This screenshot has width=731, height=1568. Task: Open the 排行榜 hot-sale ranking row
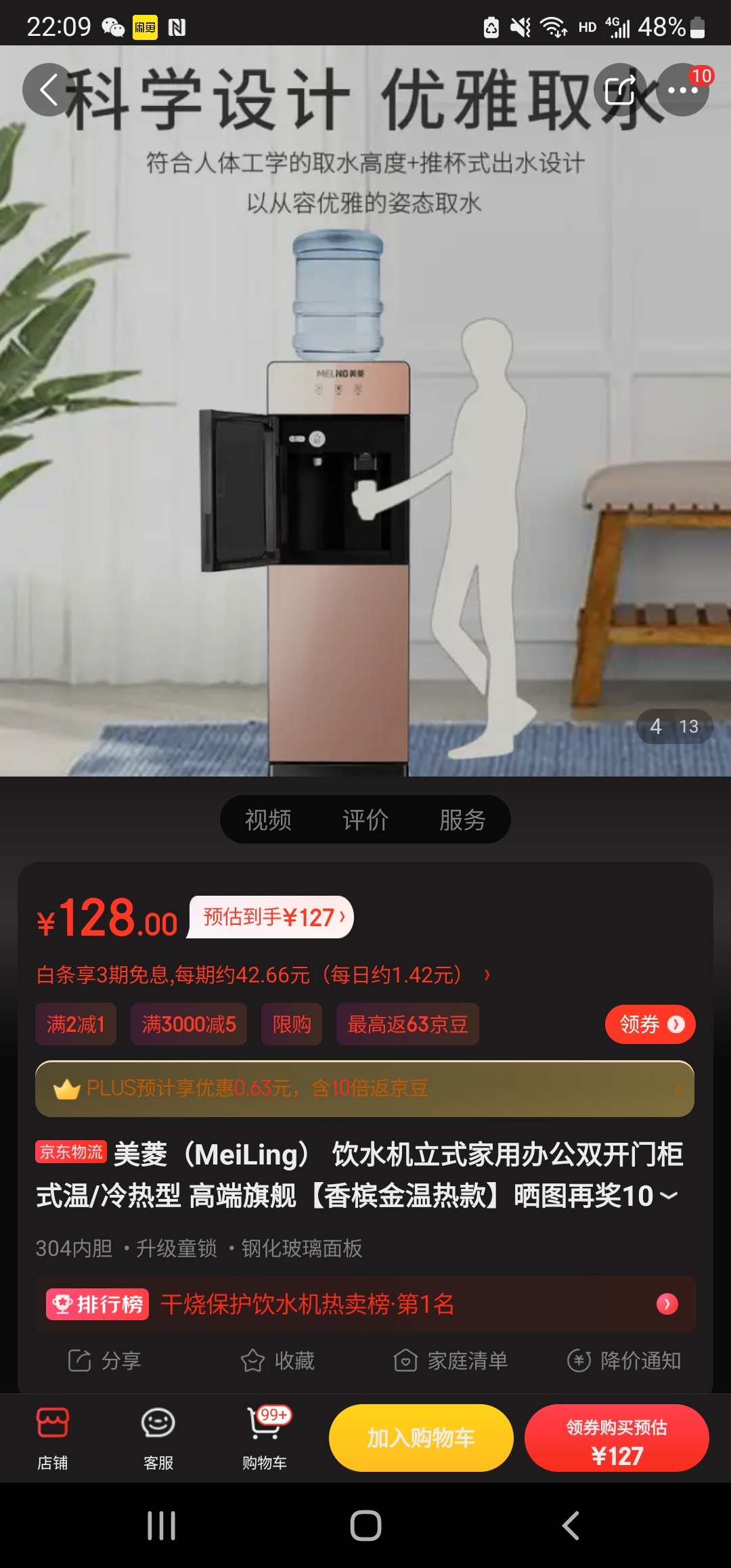365,1304
